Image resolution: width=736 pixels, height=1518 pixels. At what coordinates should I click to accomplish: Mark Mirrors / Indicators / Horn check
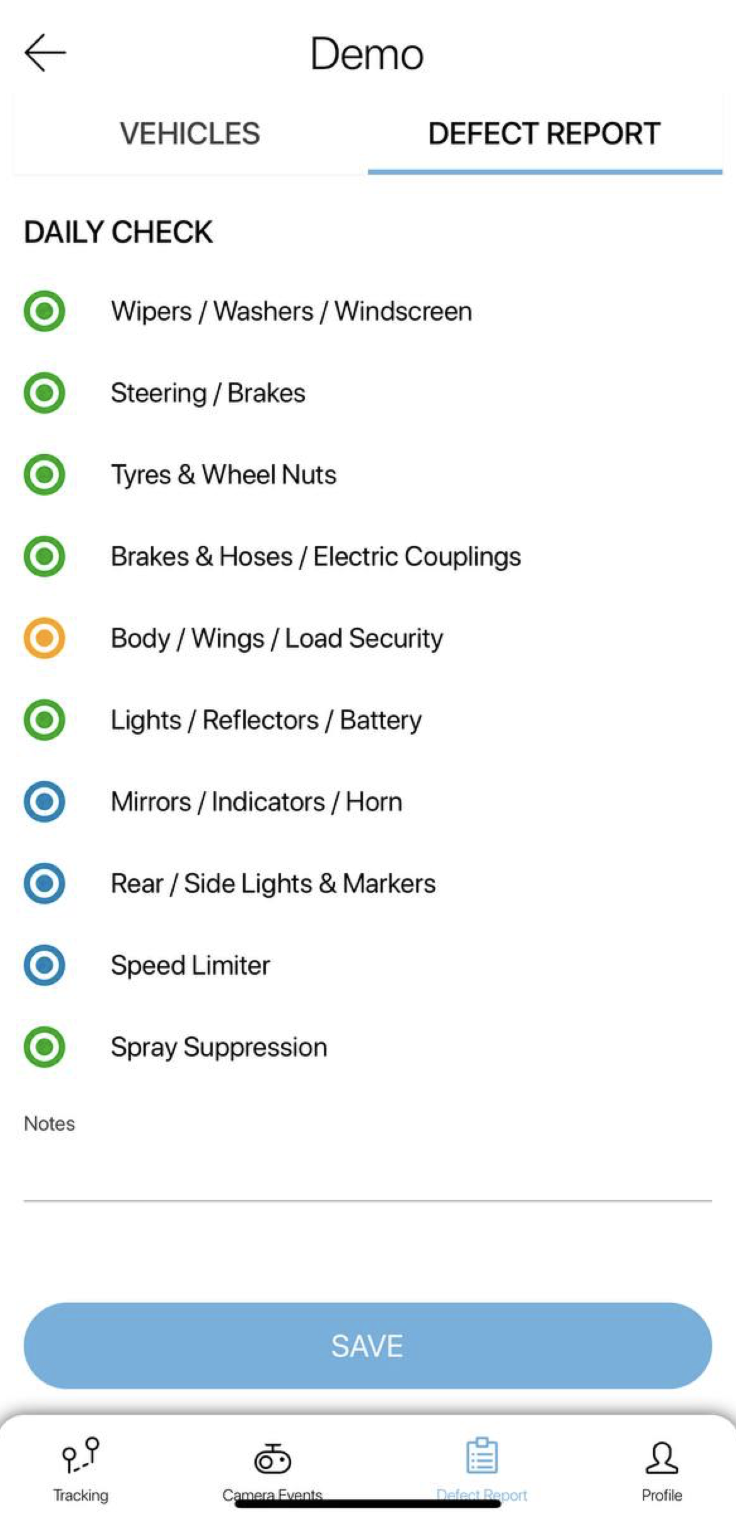click(x=44, y=802)
